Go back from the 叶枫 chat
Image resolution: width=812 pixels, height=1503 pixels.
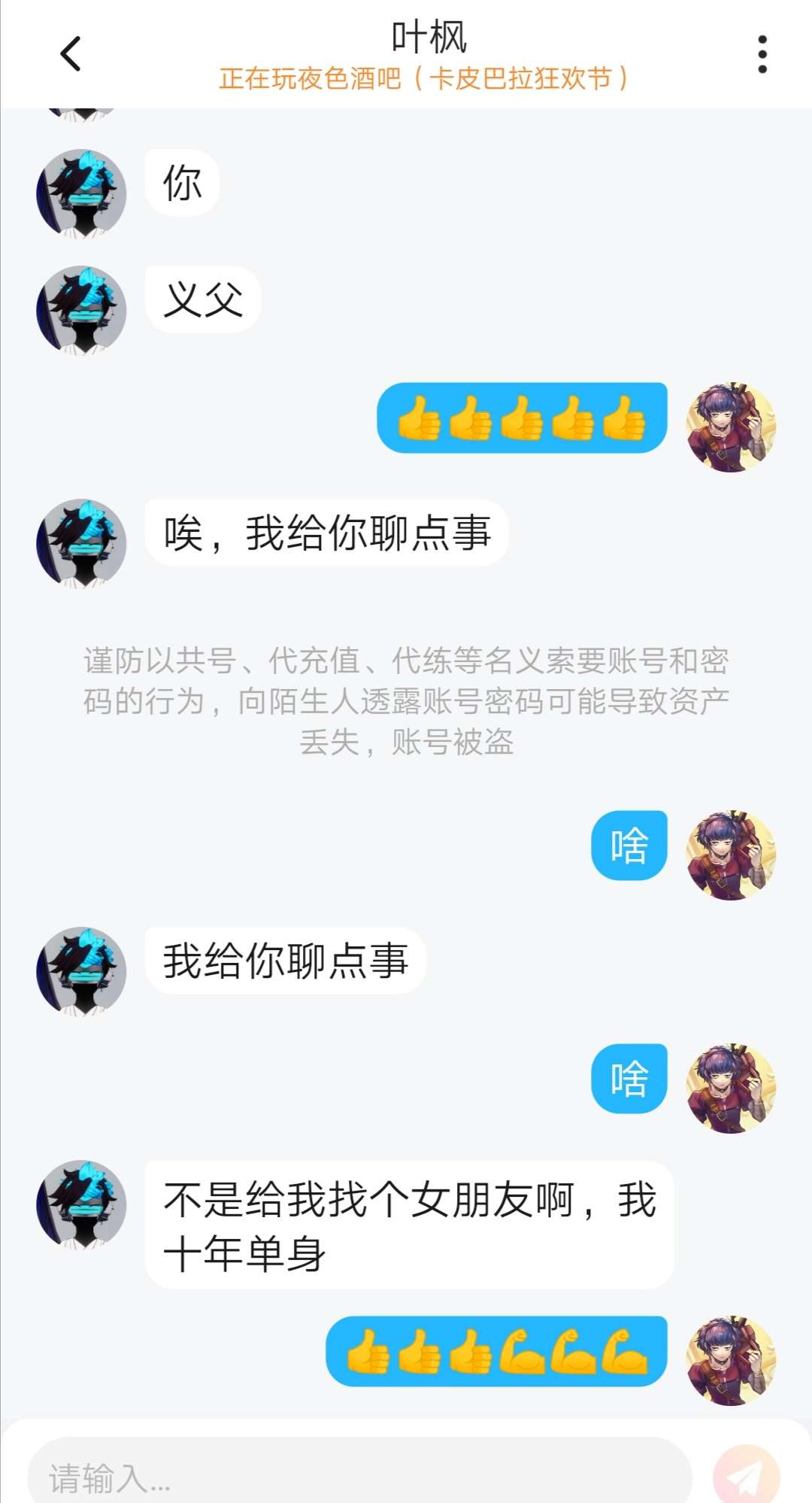(x=71, y=53)
